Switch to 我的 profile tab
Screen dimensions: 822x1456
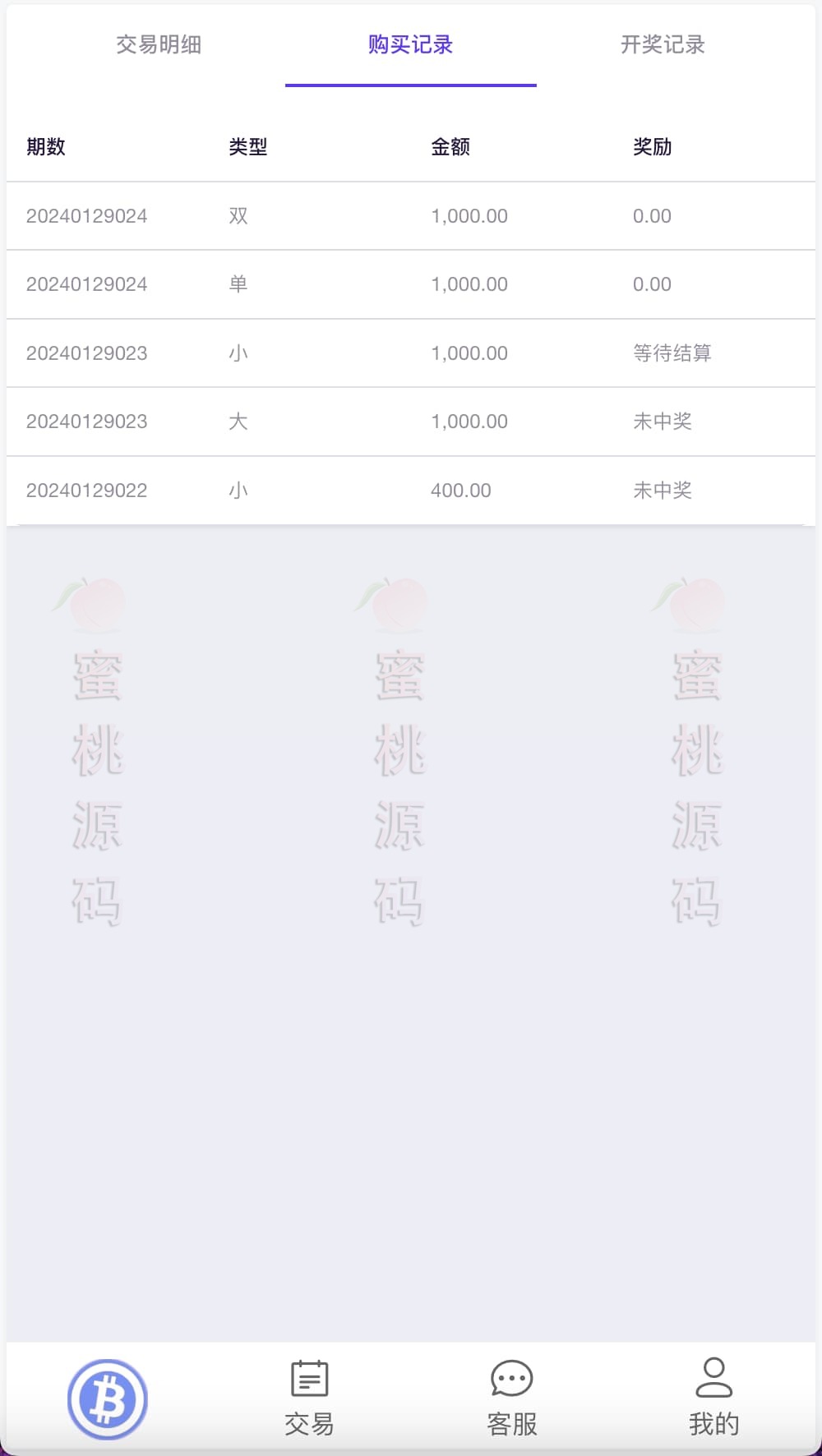pyautogui.click(x=713, y=1398)
